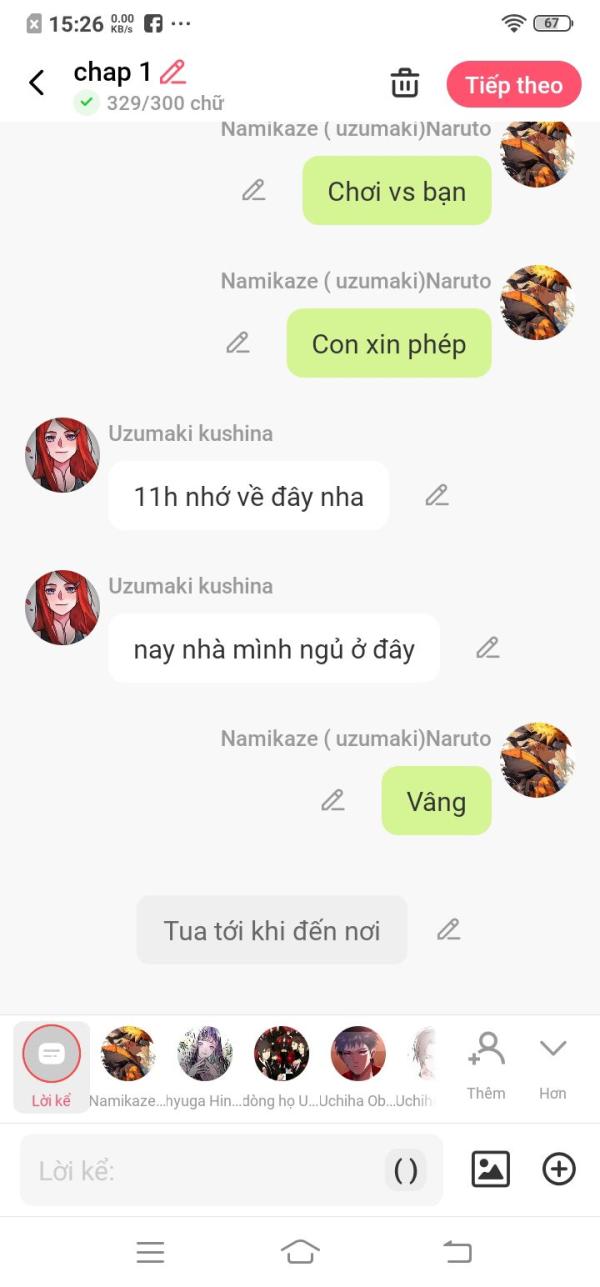Focus the Lời kể text input
Viewport: 600px width, 1287px height.
[x=200, y=1170]
